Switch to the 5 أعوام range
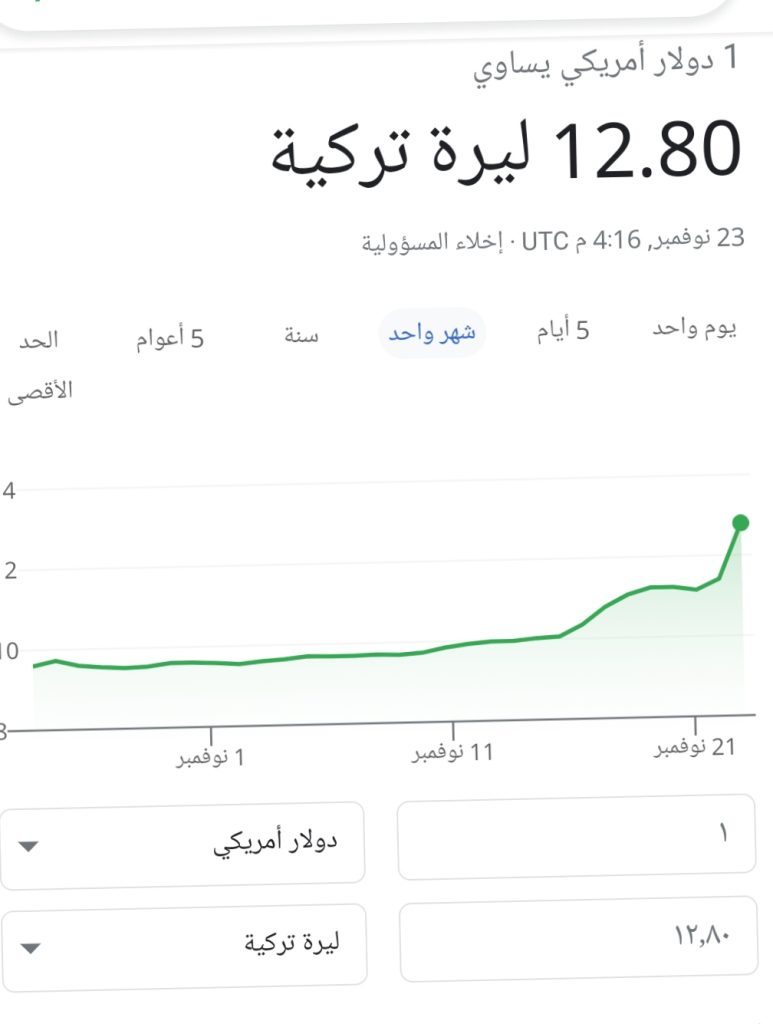The height and width of the screenshot is (1024, 773). (x=170, y=338)
